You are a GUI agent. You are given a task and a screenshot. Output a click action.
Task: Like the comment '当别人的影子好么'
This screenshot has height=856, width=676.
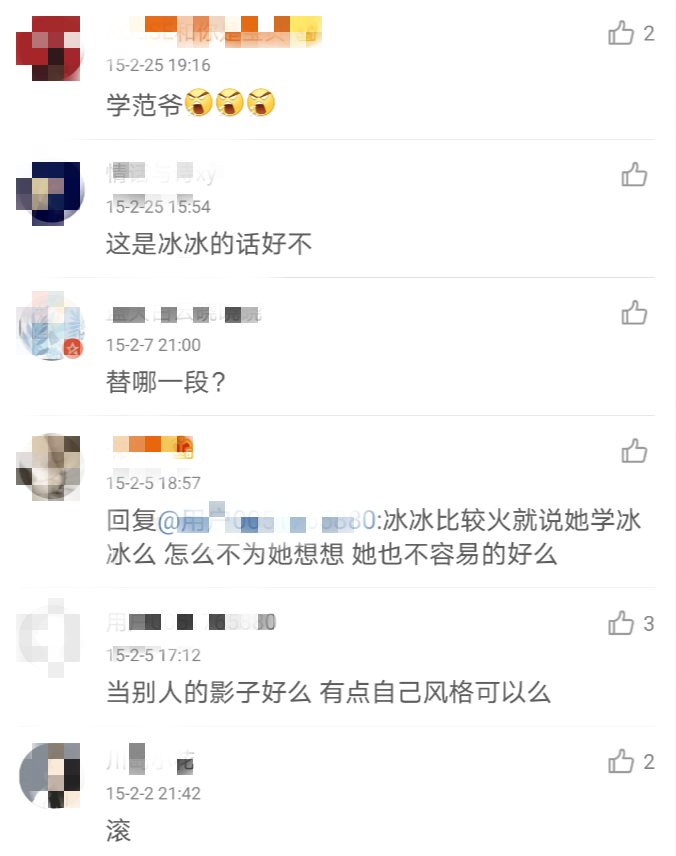[621, 624]
